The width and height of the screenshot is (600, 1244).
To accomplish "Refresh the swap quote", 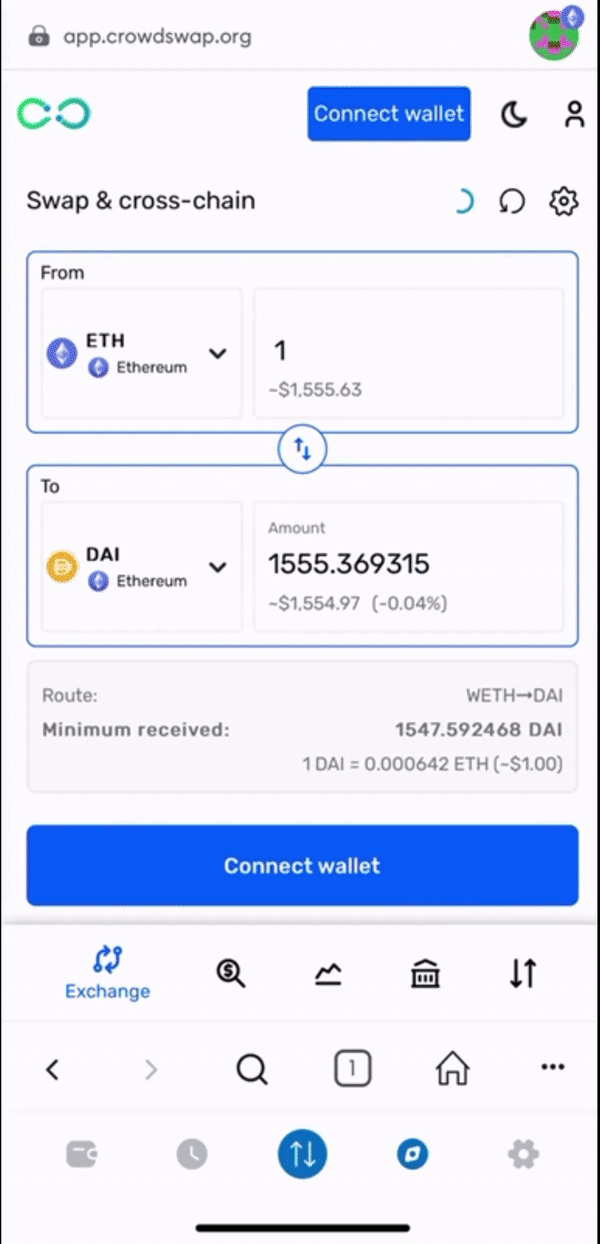I will click(512, 202).
